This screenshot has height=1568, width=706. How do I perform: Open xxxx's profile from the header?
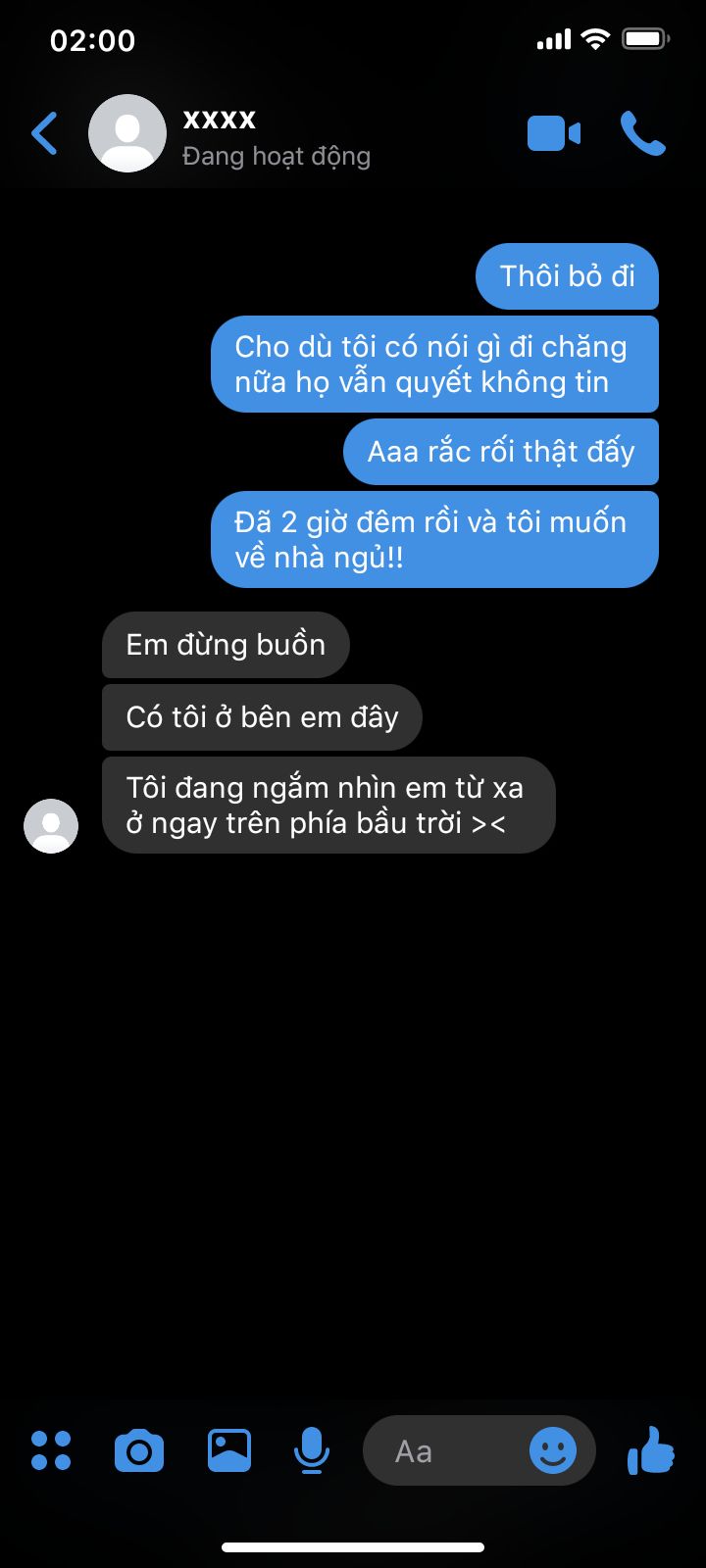pyautogui.click(x=220, y=134)
